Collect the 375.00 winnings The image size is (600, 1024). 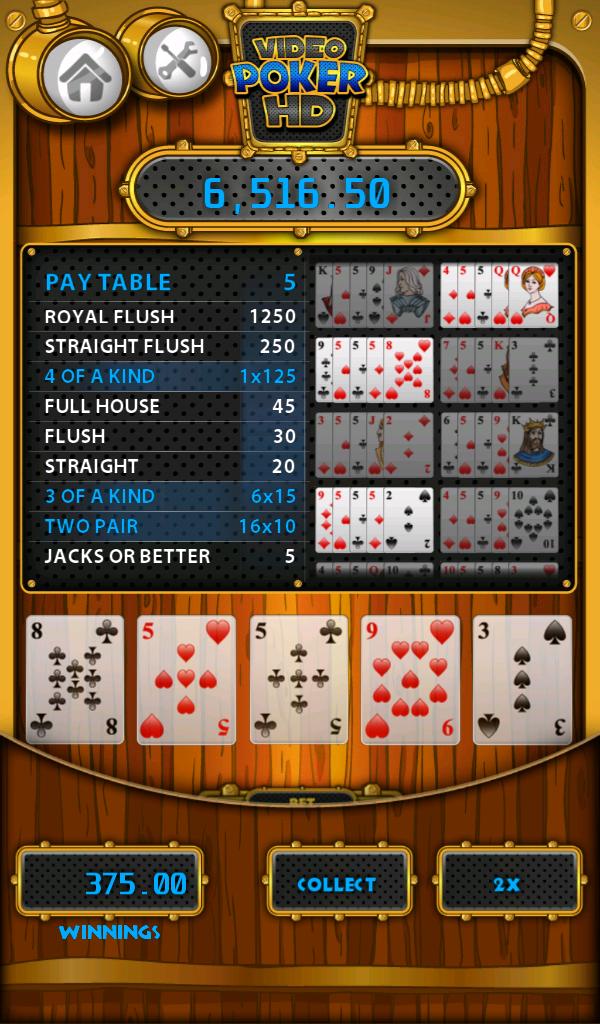pos(338,883)
